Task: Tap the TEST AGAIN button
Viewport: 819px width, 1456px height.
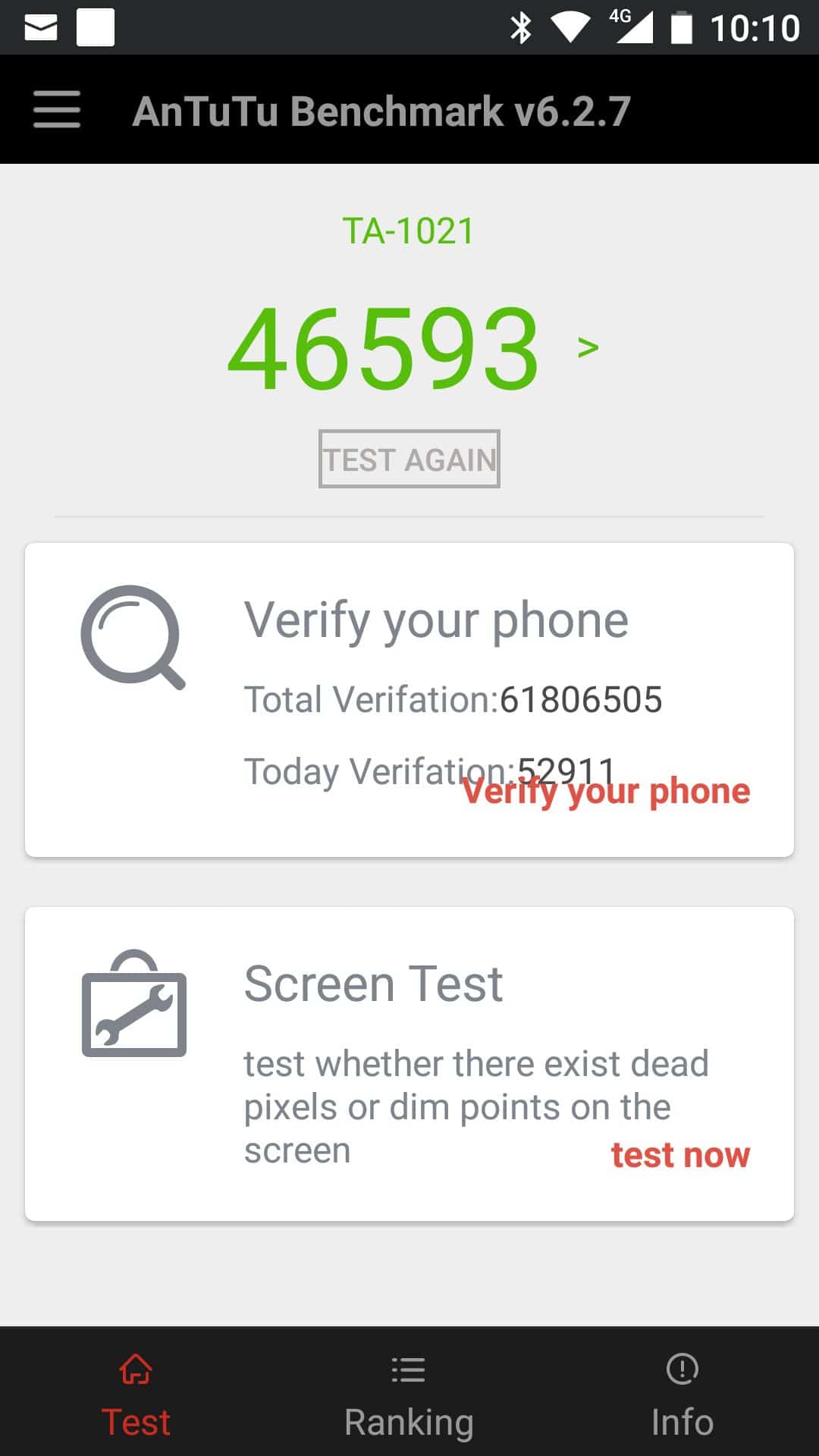Action: point(409,459)
